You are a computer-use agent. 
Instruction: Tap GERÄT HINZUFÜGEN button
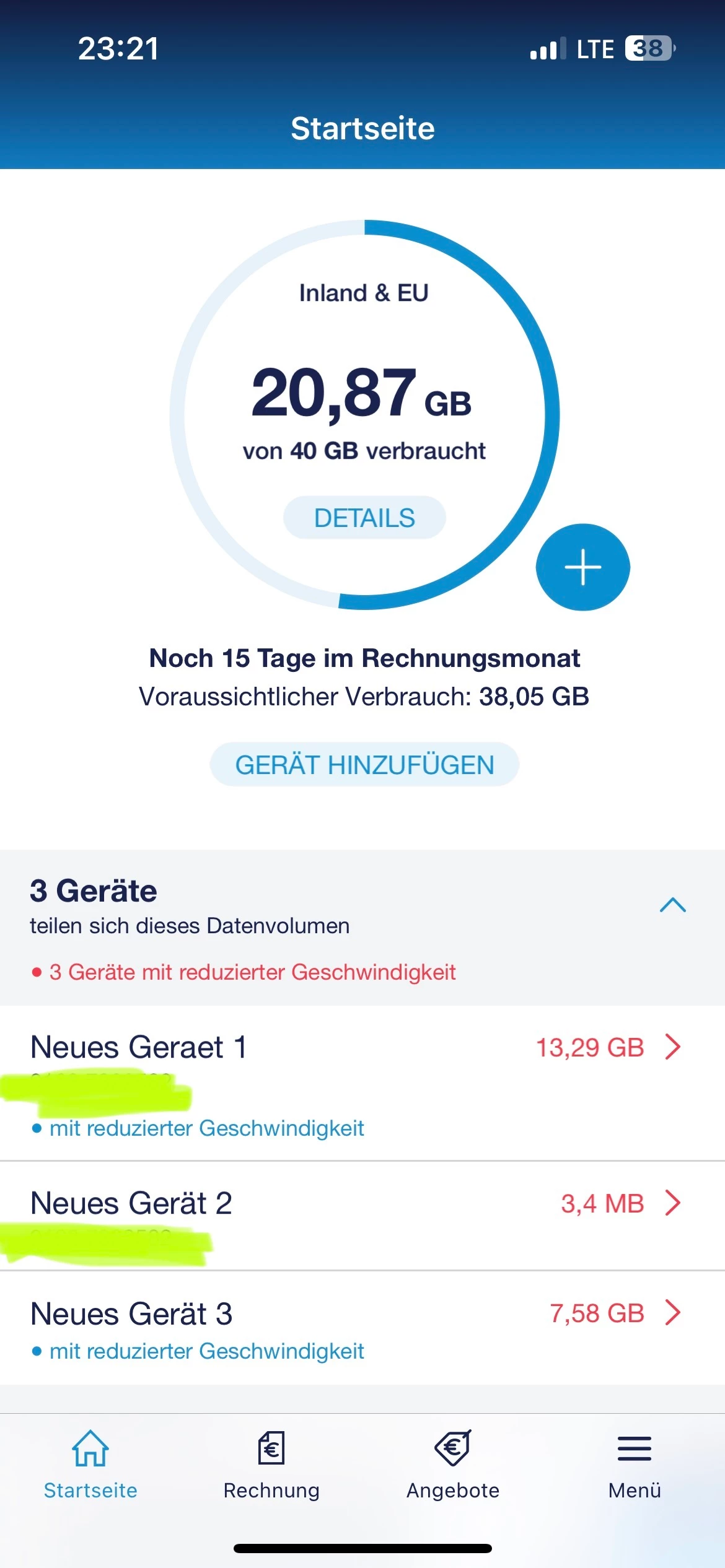364,765
